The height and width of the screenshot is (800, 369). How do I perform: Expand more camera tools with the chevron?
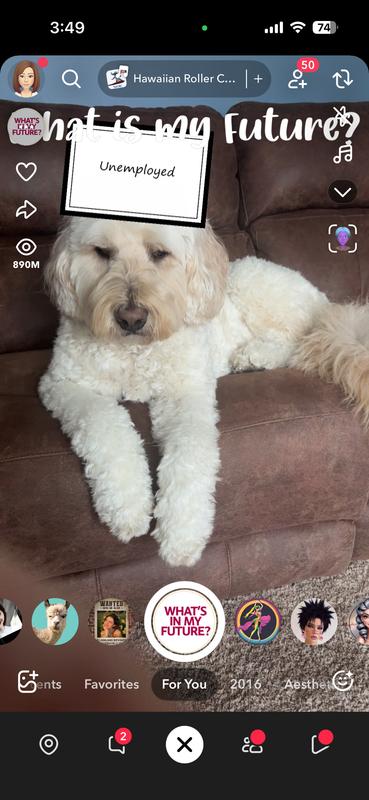(x=342, y=192)
